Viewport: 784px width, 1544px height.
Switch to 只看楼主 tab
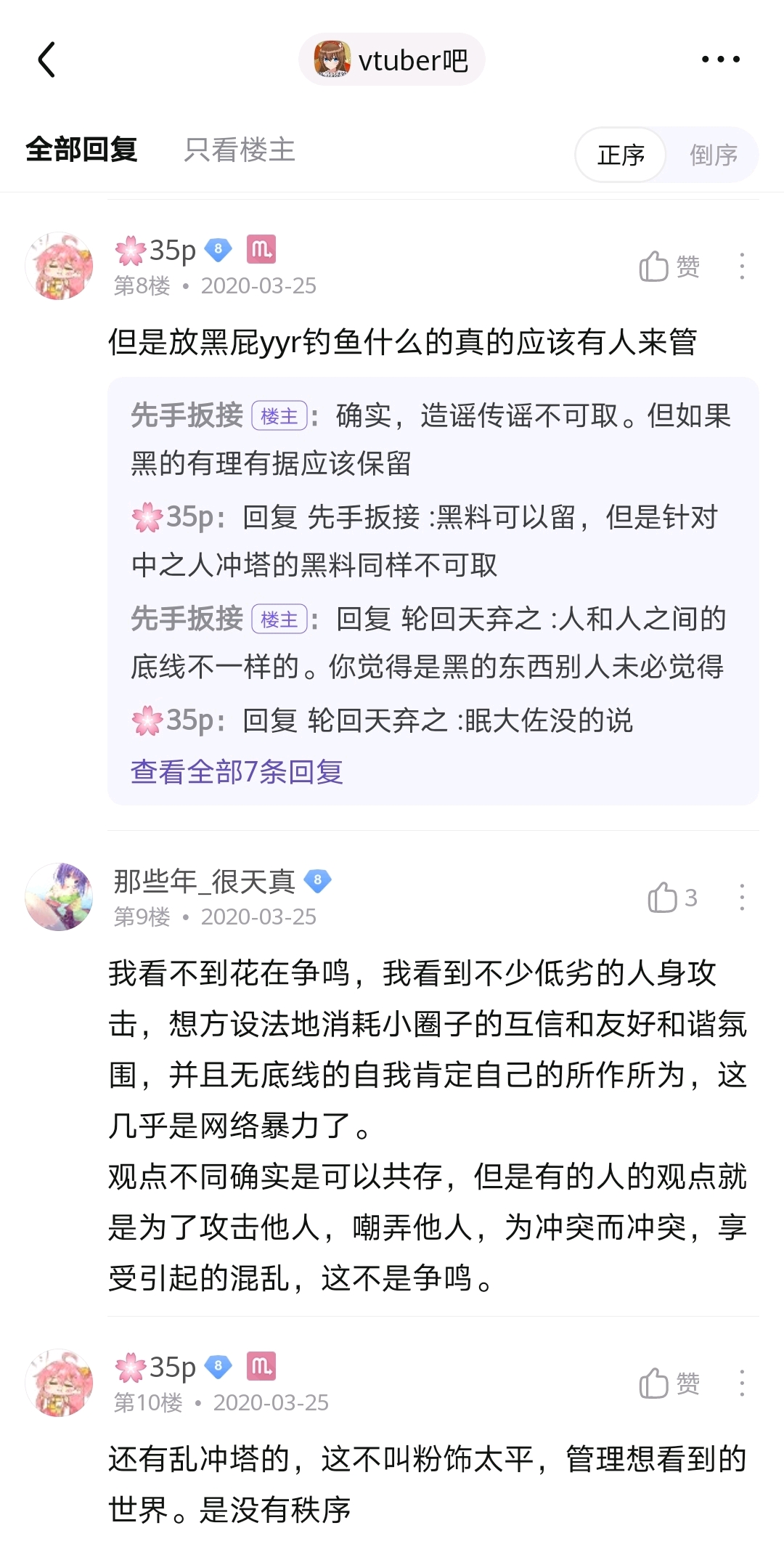239,150
